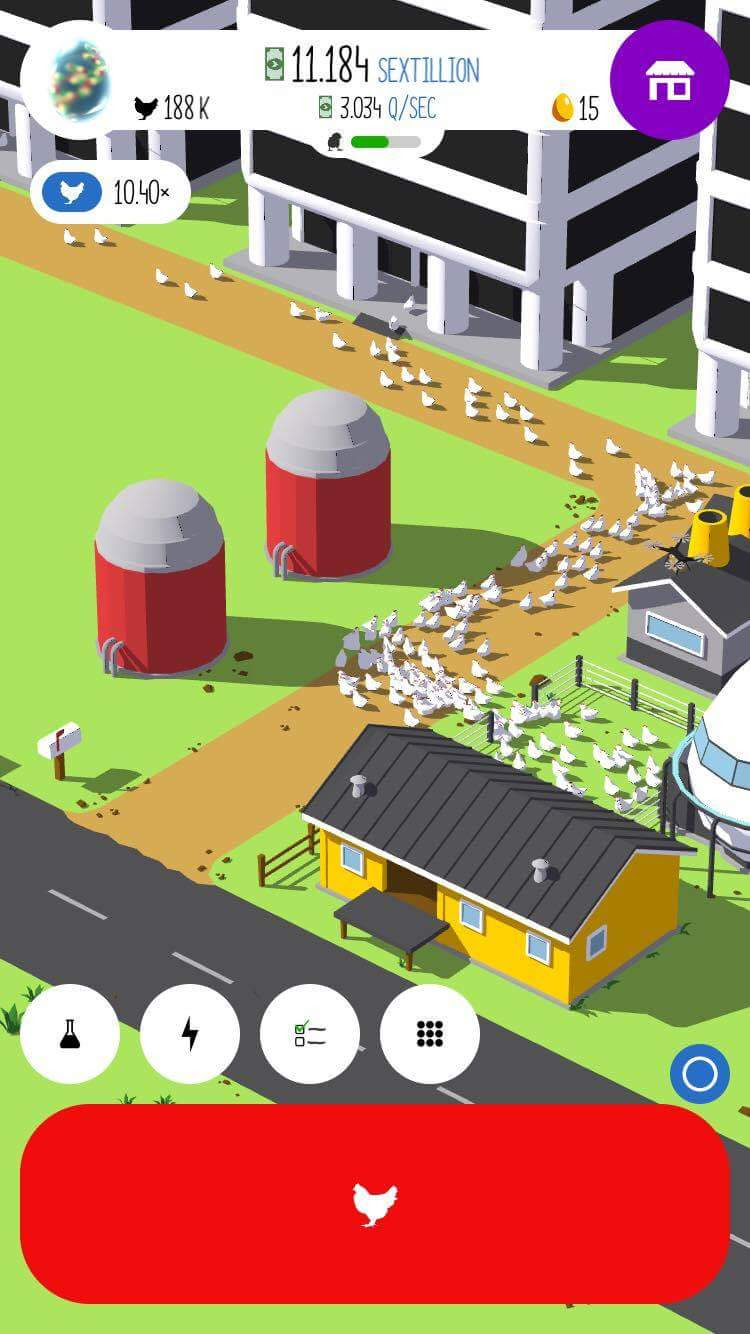Check the golden eggs balance

coord(575,108)
